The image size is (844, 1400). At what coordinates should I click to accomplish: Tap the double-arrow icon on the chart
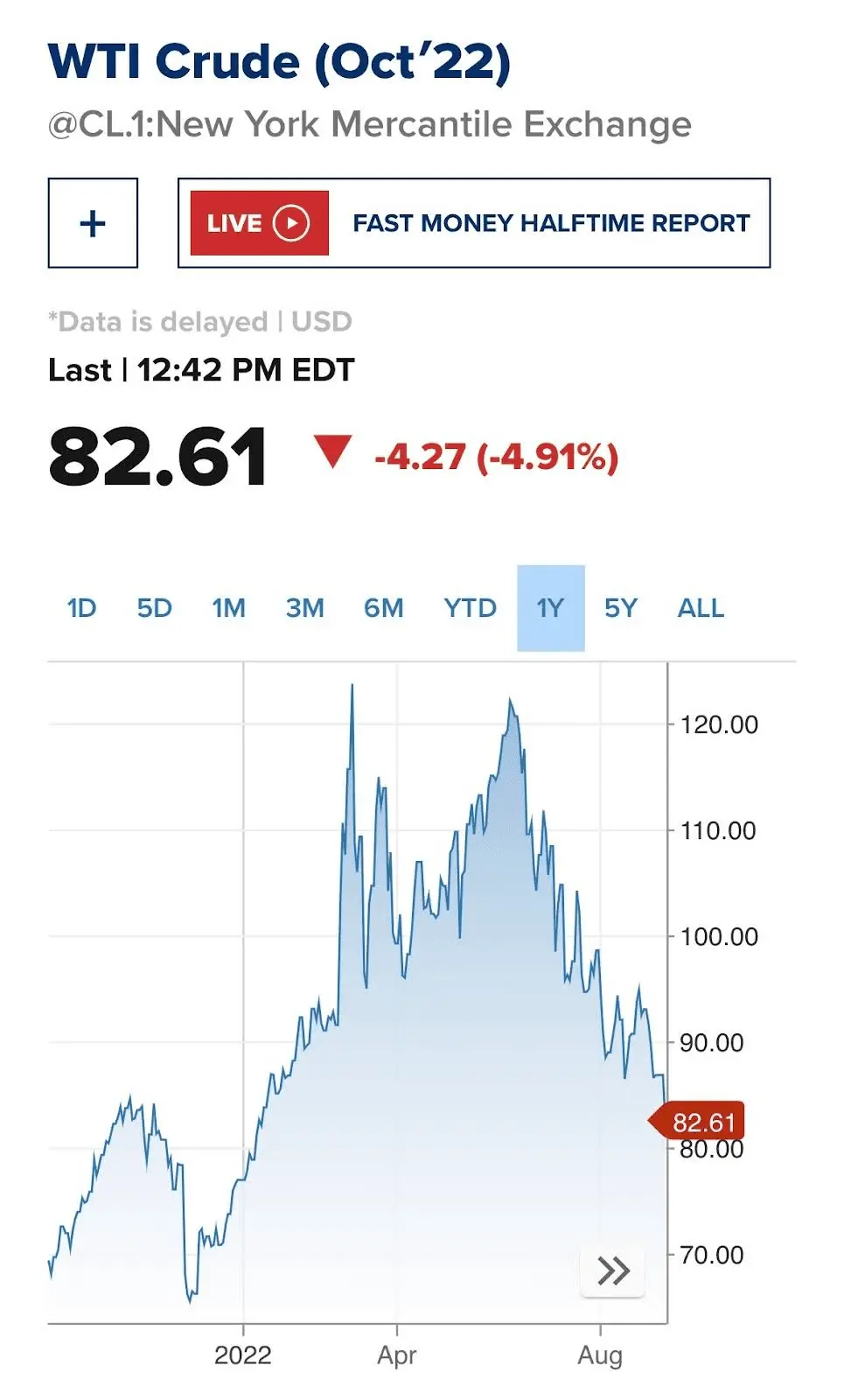click(x=612, y=1270)
